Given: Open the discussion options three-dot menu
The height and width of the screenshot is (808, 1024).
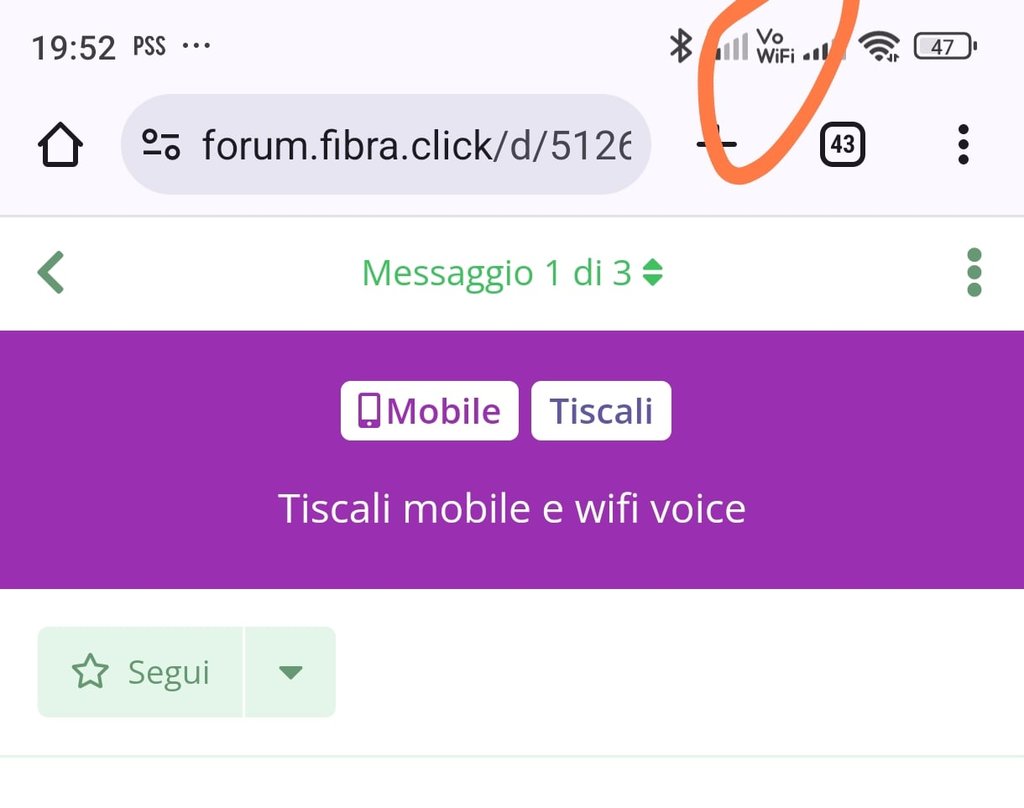Looking at the screenshot, I should click(974, 272).
